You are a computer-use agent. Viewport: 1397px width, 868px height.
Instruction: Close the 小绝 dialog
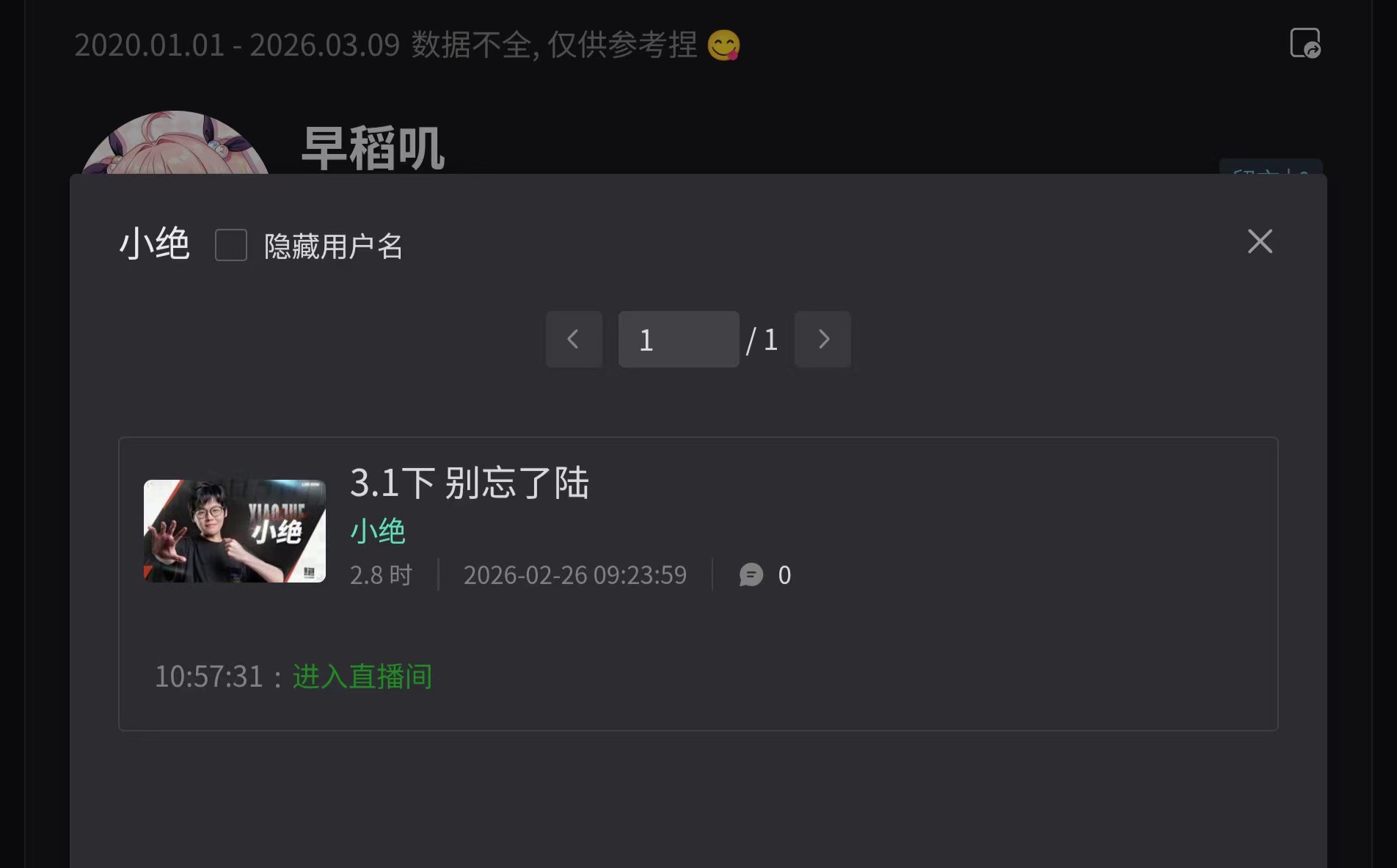coord(1260,241)
